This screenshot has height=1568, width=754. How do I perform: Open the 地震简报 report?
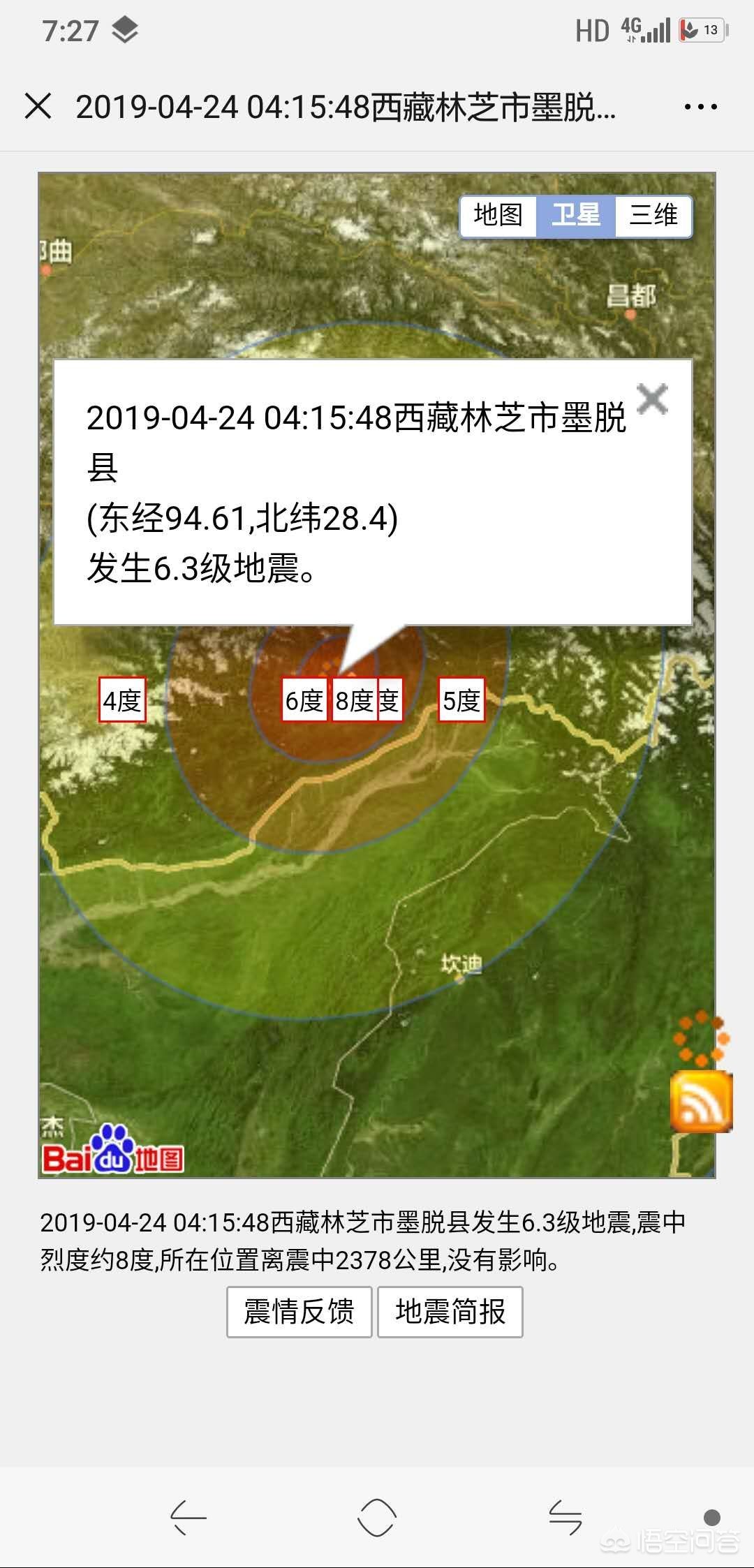pyautogui.click(x=450, y=1312)
